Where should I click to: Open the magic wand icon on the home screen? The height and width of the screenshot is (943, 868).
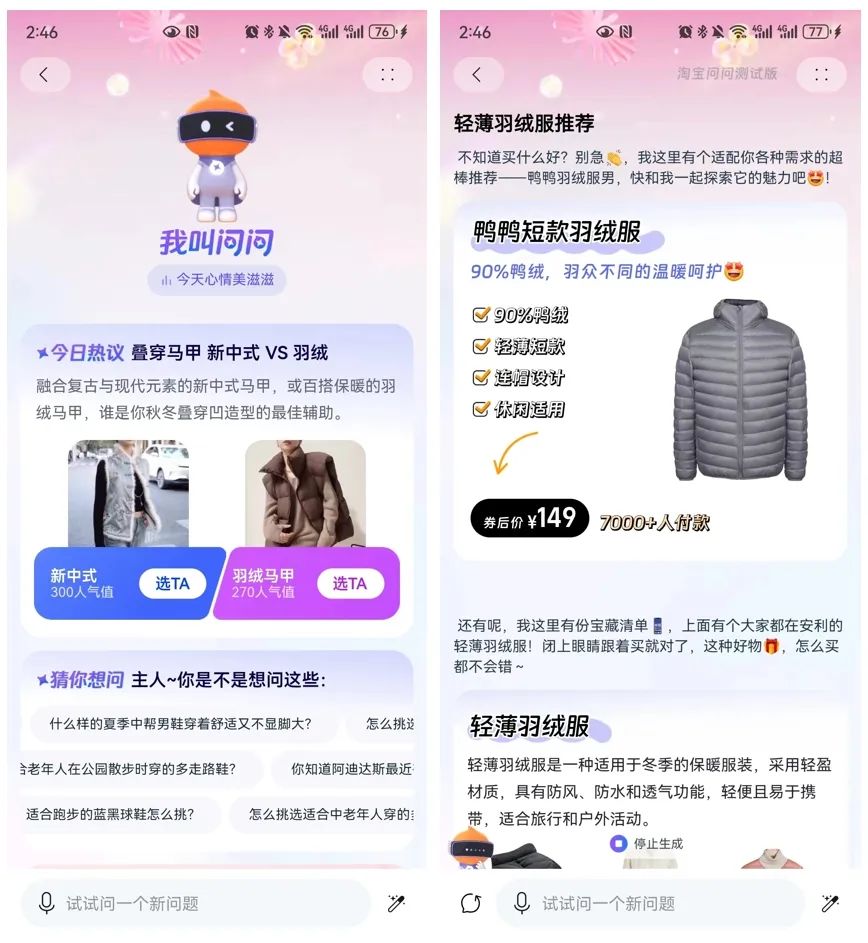click(x=396, y=904)
